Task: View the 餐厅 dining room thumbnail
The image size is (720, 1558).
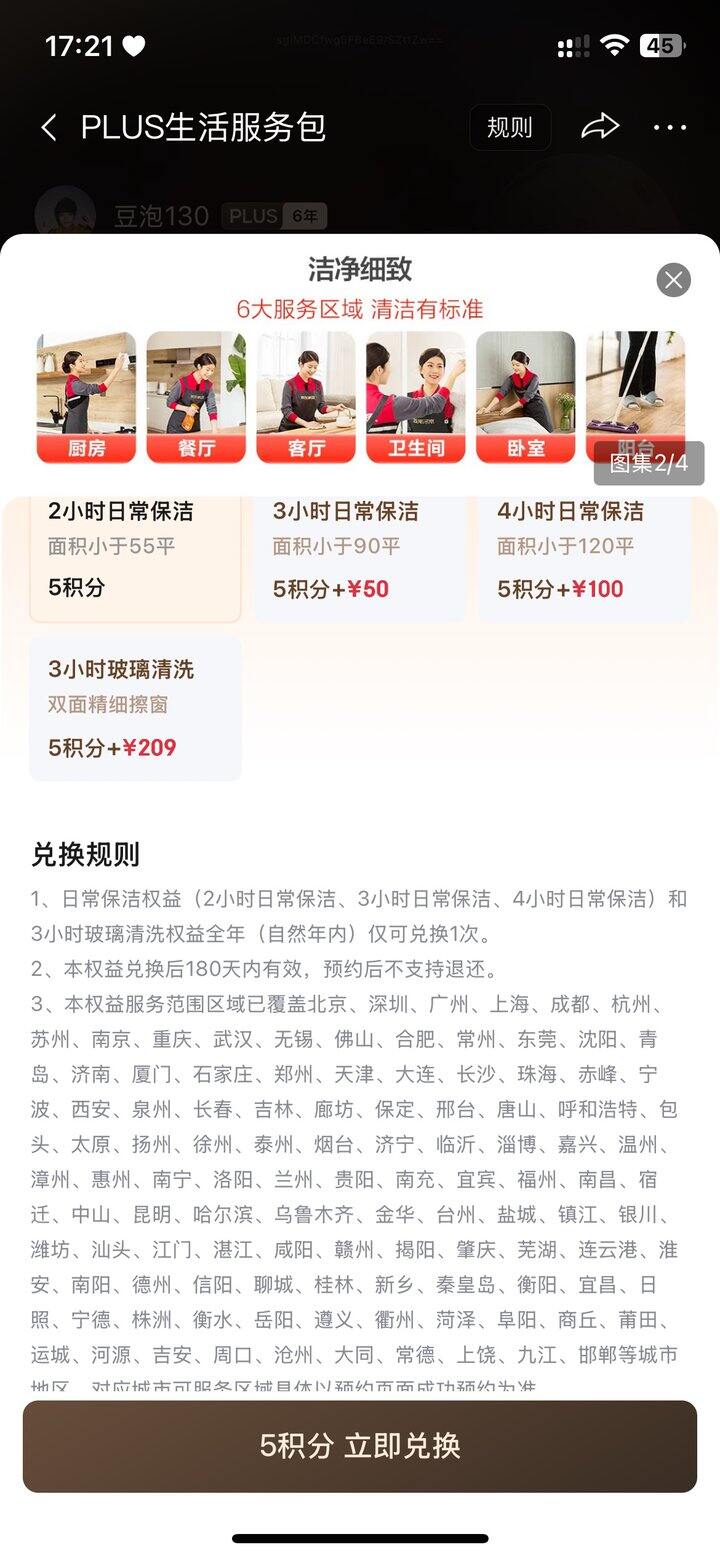Action: pyautogui.click(x=196, y=393)
